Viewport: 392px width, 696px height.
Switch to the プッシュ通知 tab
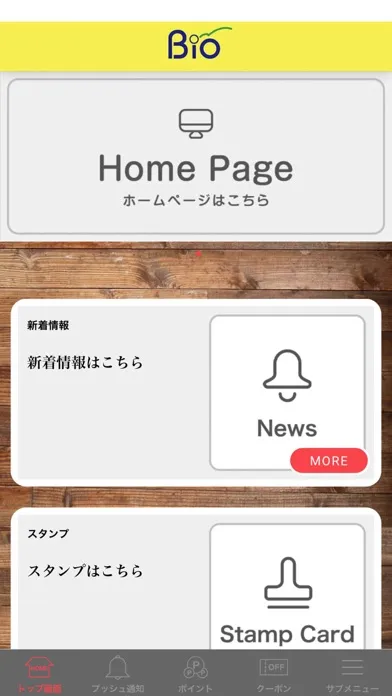pos(118,673)
